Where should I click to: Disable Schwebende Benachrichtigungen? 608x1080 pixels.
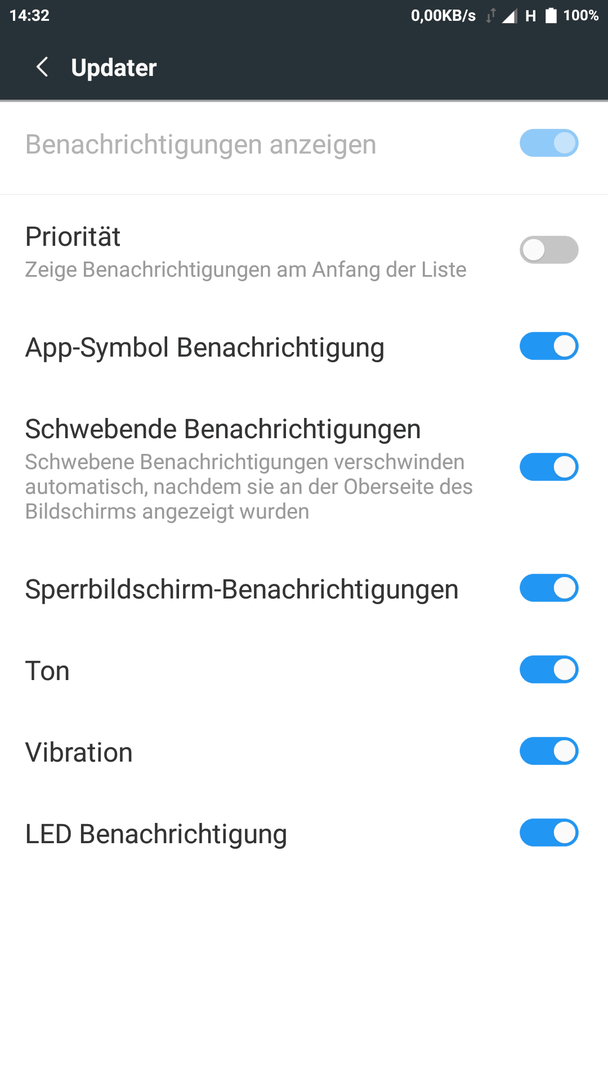[549, 467]
